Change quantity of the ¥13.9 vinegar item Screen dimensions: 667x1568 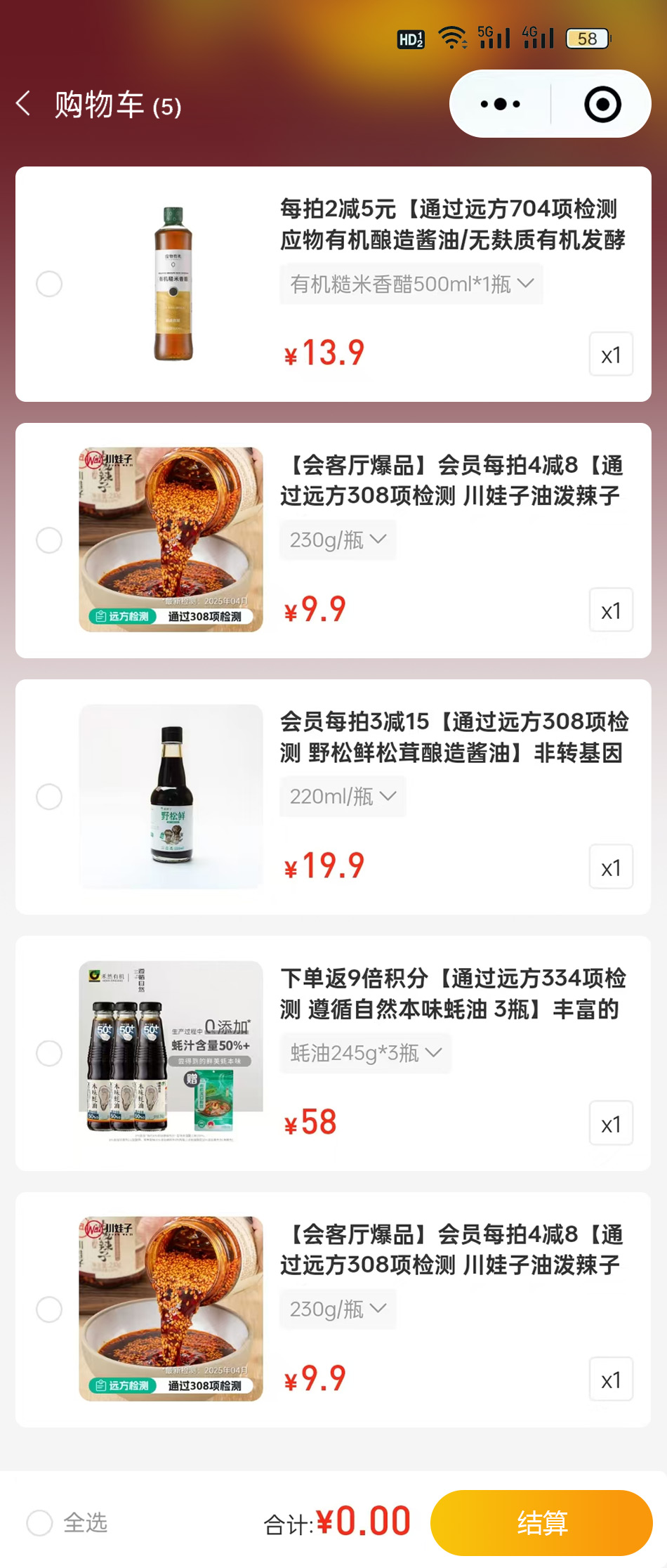(x=611, y=354)
